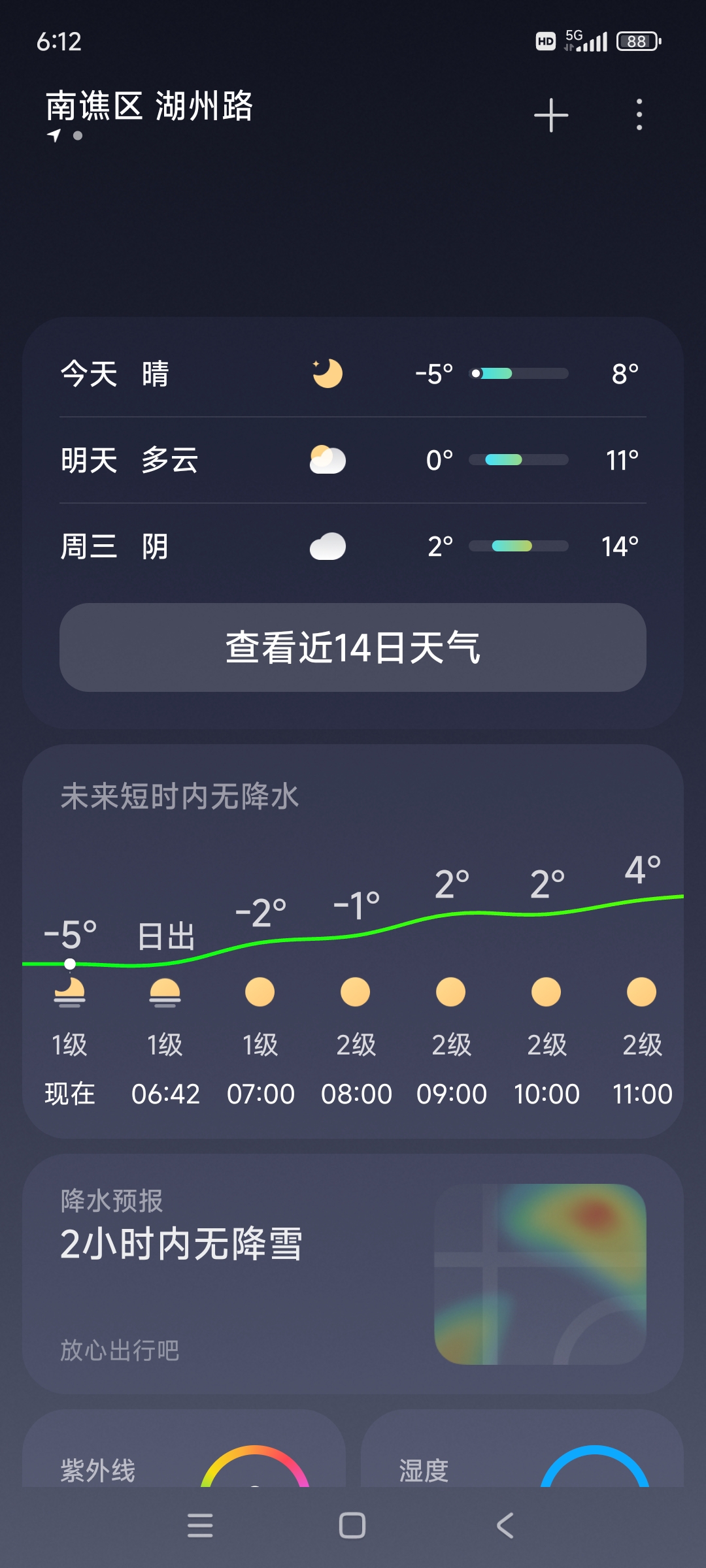The height and width of the screenshot is (1568, 706).
Task: Open tomorrow's 明天 多云 forecast row
Action: [353, 460]
